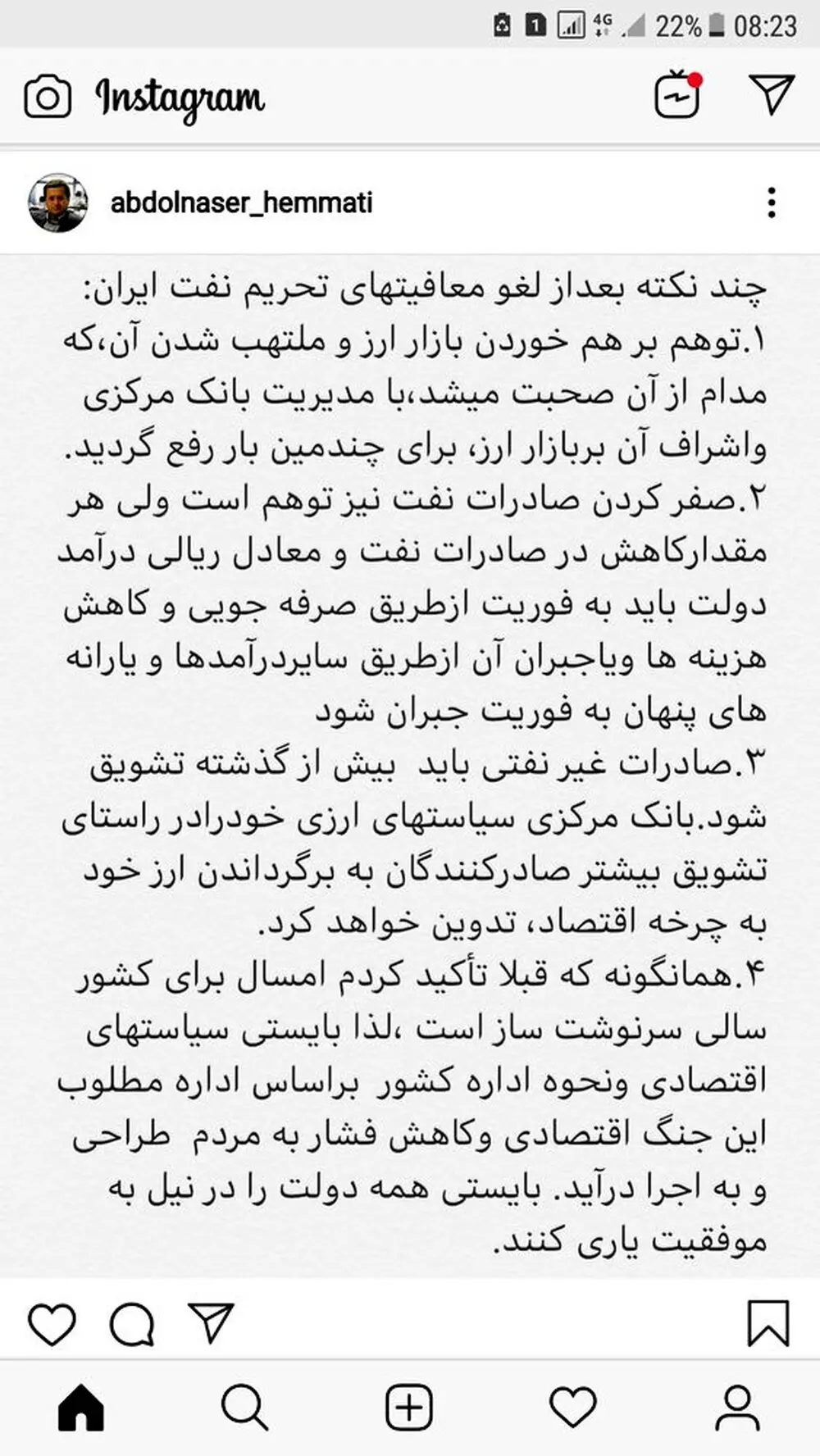Open IGTV from the top bar

[678, 96]
